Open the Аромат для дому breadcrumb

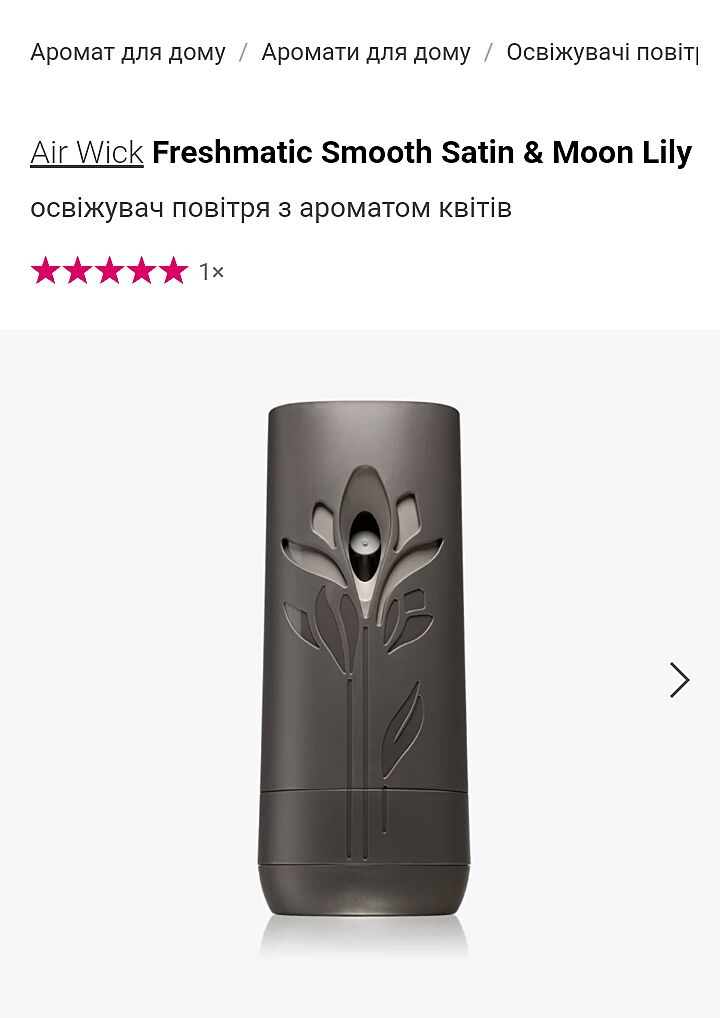128,53
